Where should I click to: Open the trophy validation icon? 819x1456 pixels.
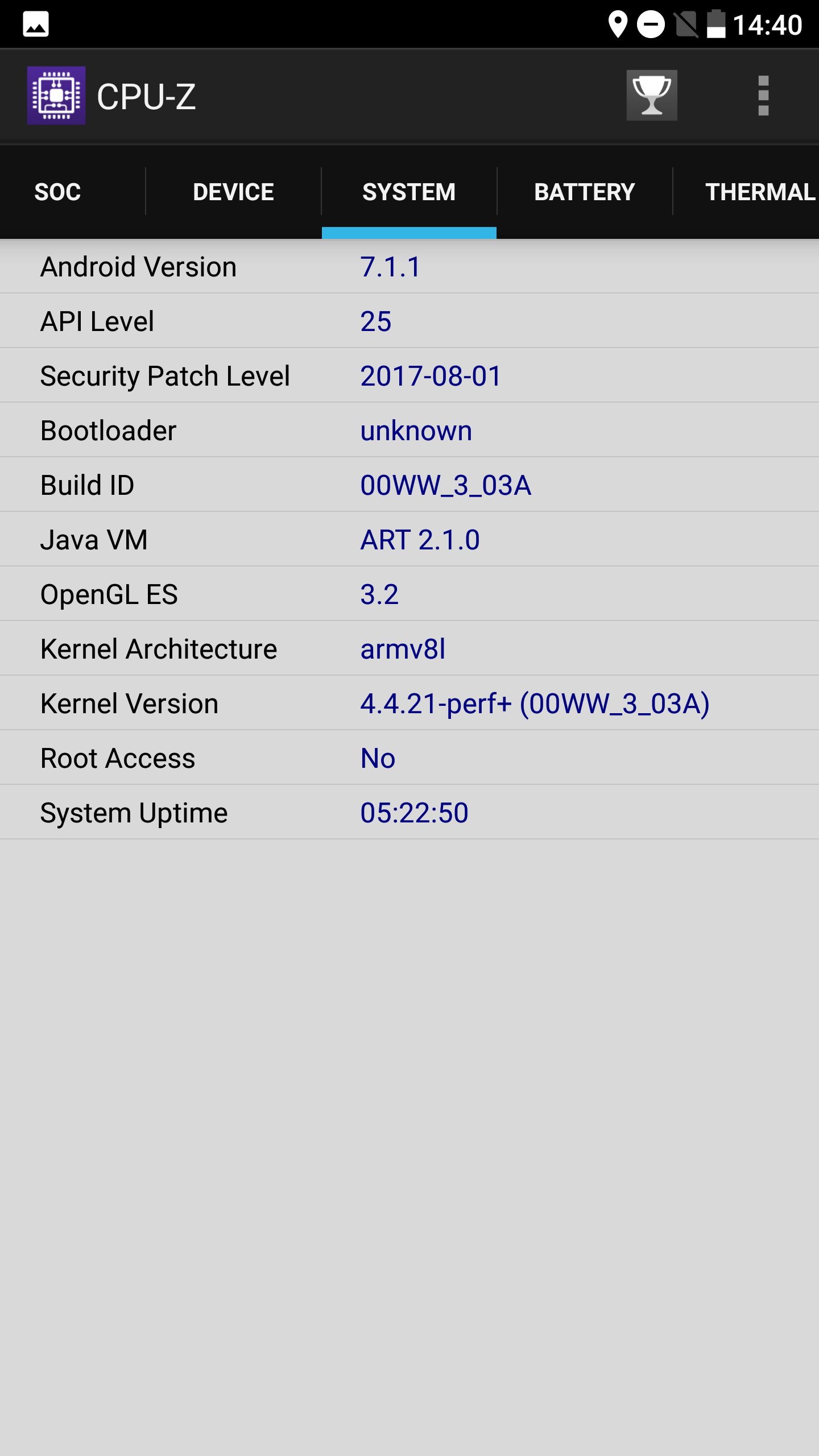click(x=652, y=96)
